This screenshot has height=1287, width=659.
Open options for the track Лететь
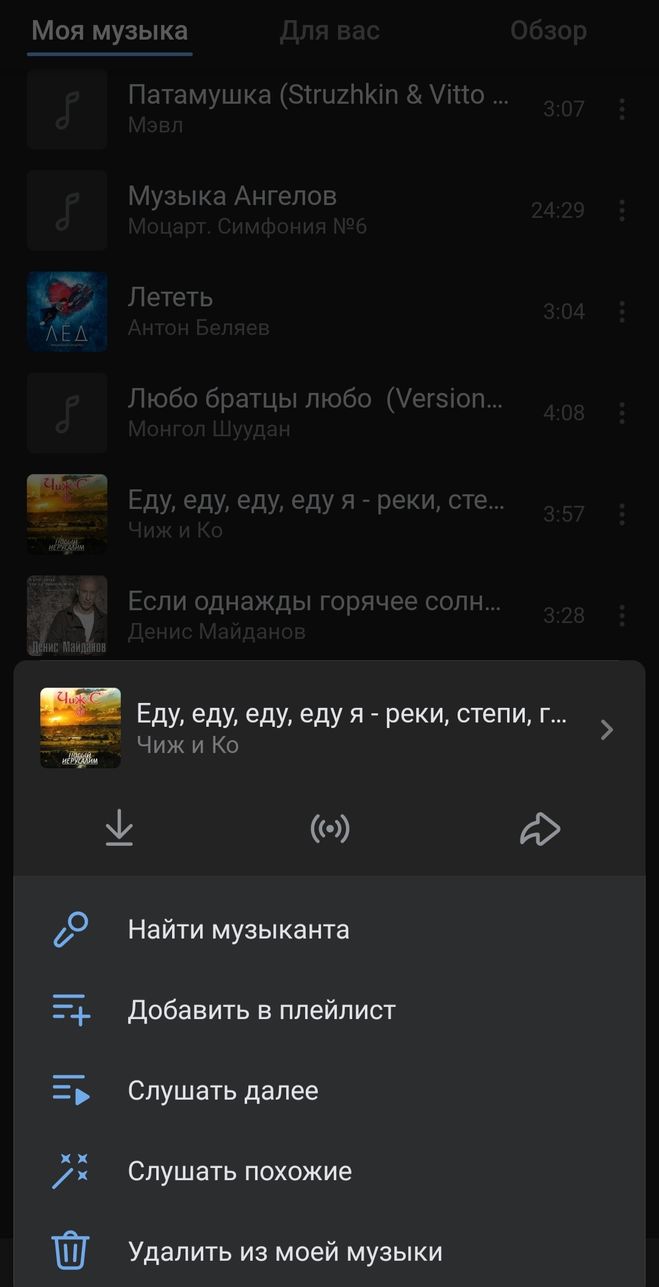pyautogui.click(x=622, y=312)
